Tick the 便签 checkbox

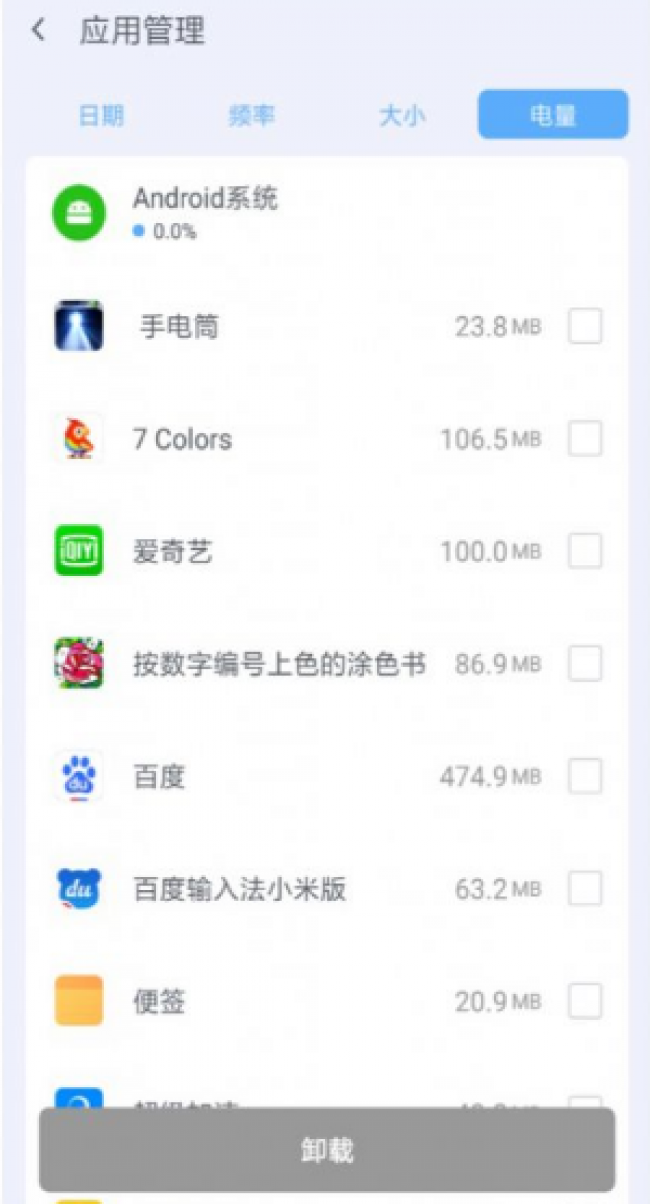pyautogui.click(x=585, y=1000)
